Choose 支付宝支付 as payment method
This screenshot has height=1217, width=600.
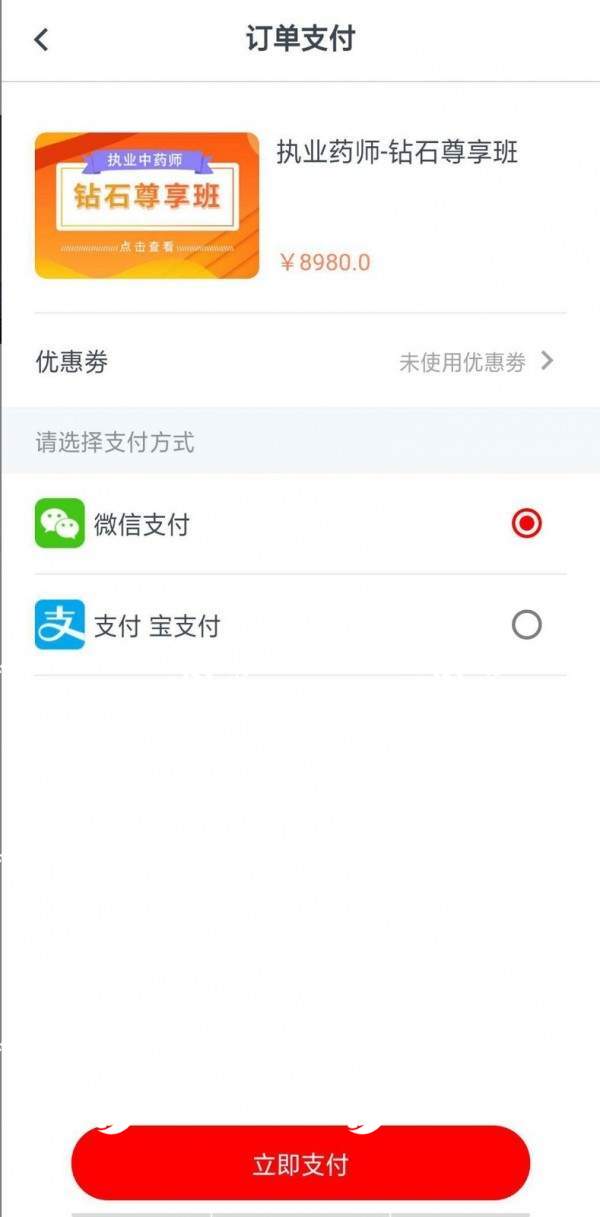pos(526,626)
